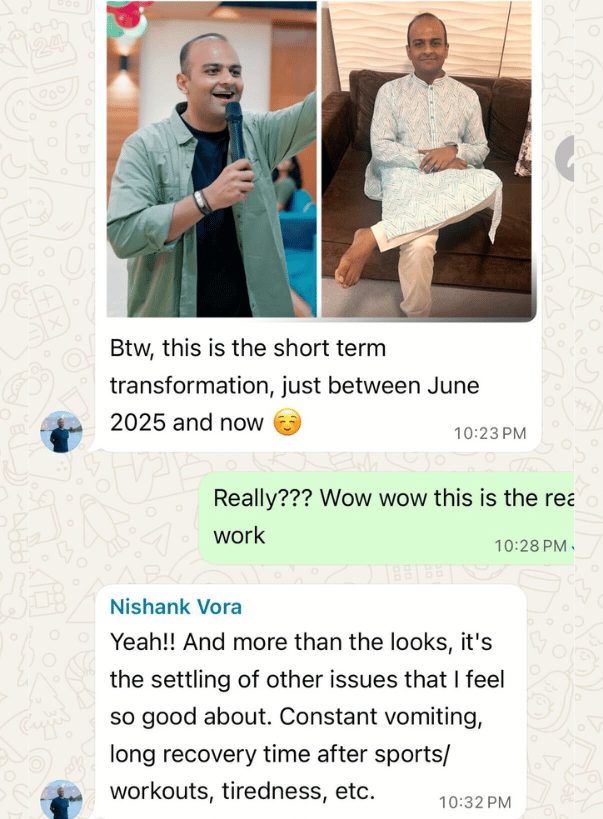603x819 pixels.
Task: Tap the forward icon beside the photo
Action: point(578,158)
